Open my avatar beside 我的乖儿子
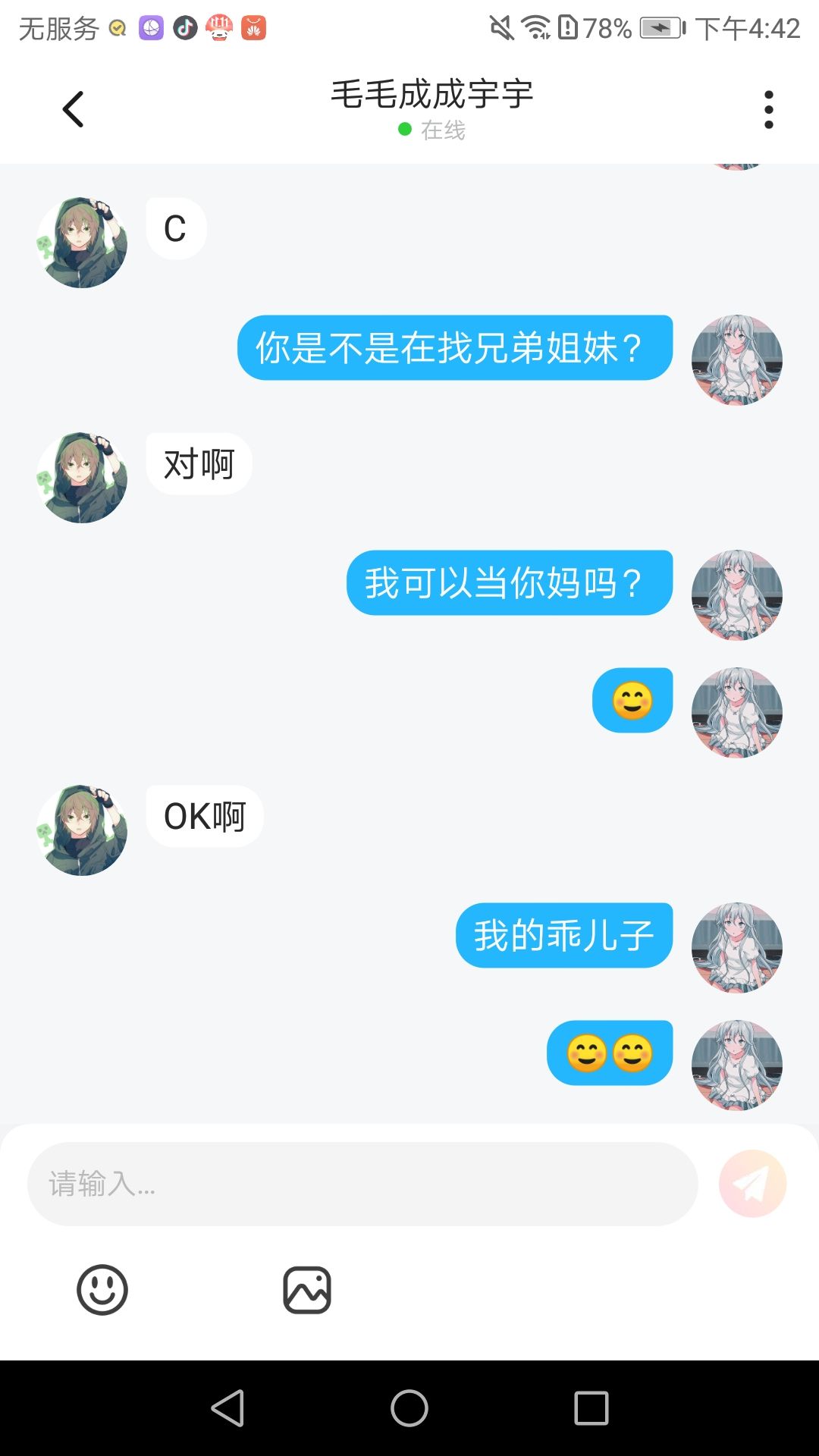Screen dimensions: 819x1456 (736, 948)
